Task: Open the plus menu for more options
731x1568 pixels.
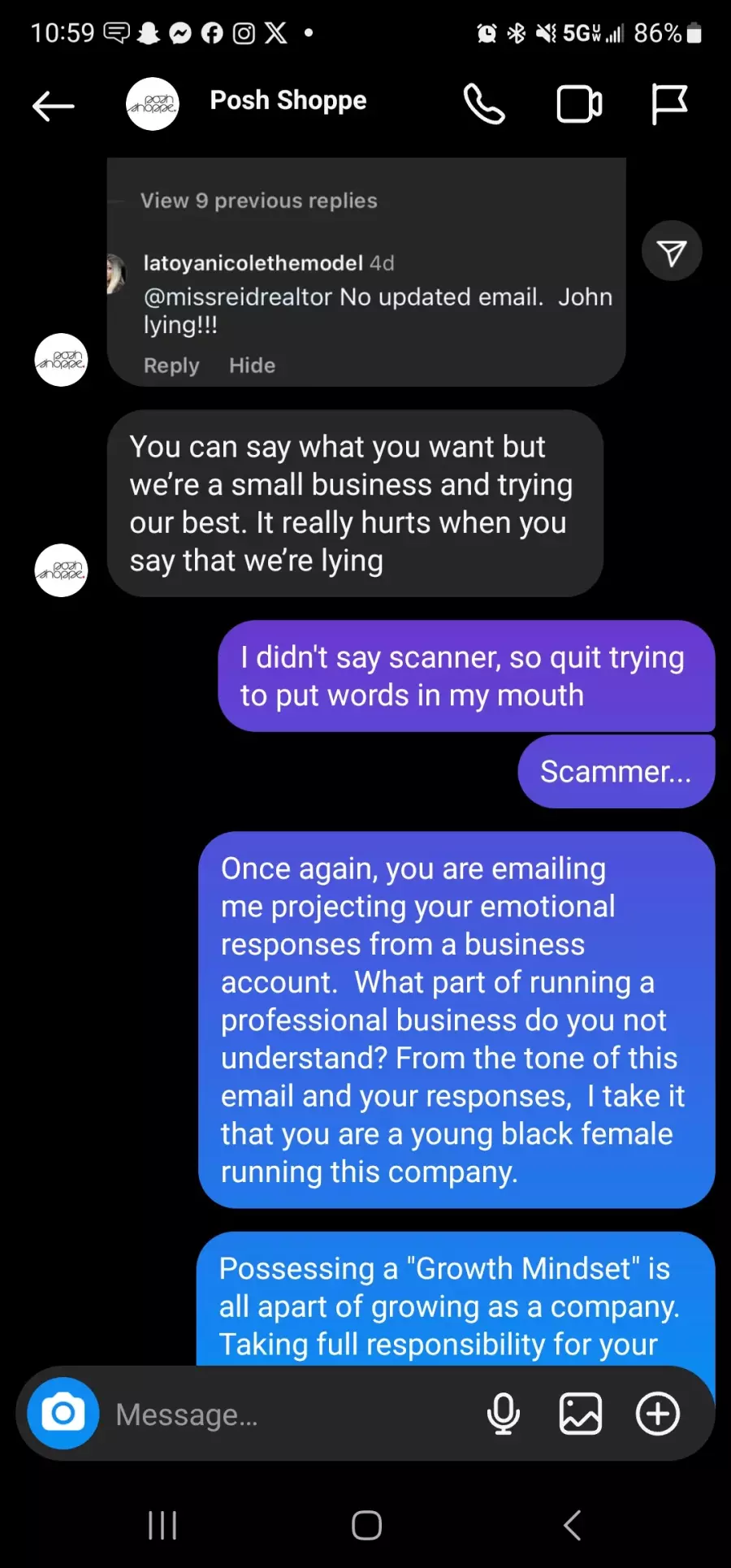Action: pyautogui.click(x=657, y=1414)
